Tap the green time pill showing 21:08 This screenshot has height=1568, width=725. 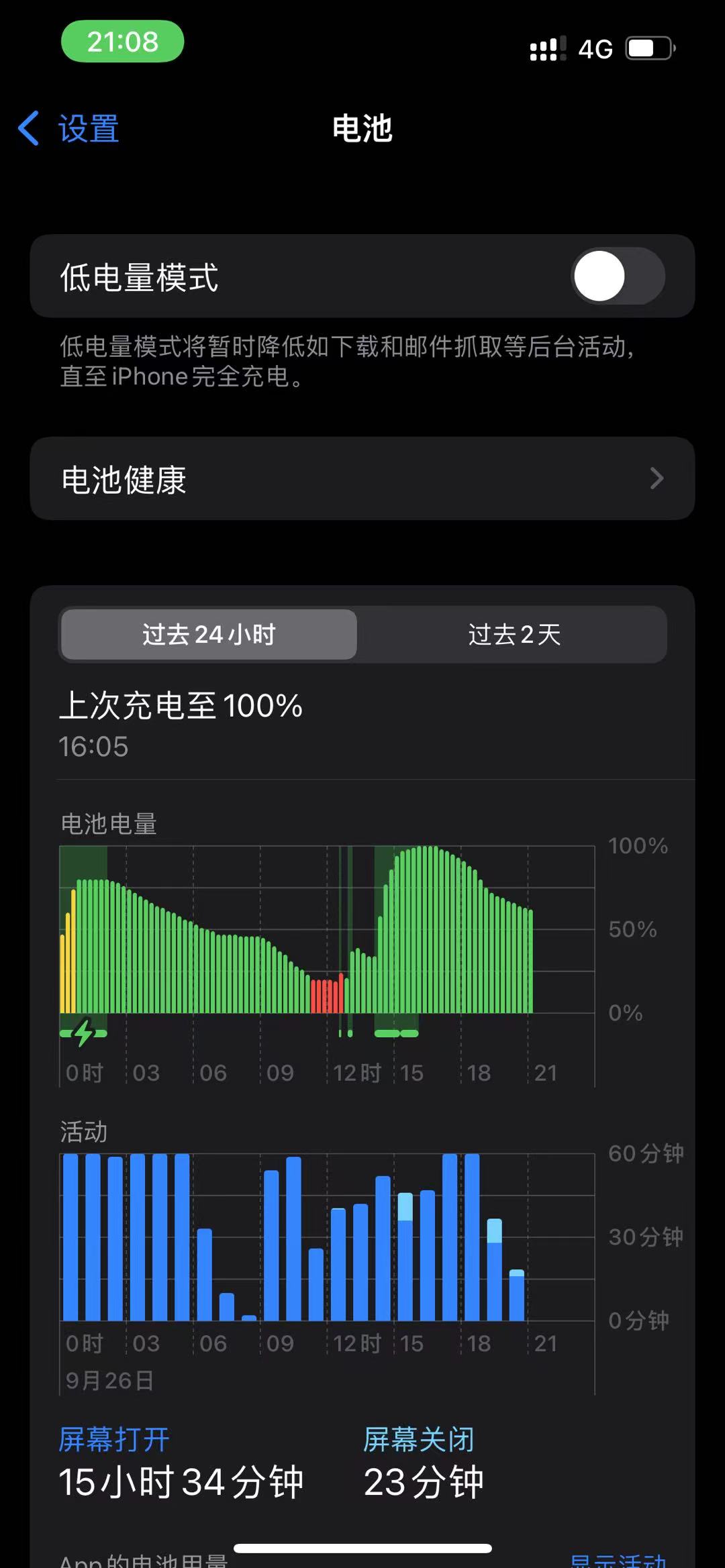pos(122,42)
